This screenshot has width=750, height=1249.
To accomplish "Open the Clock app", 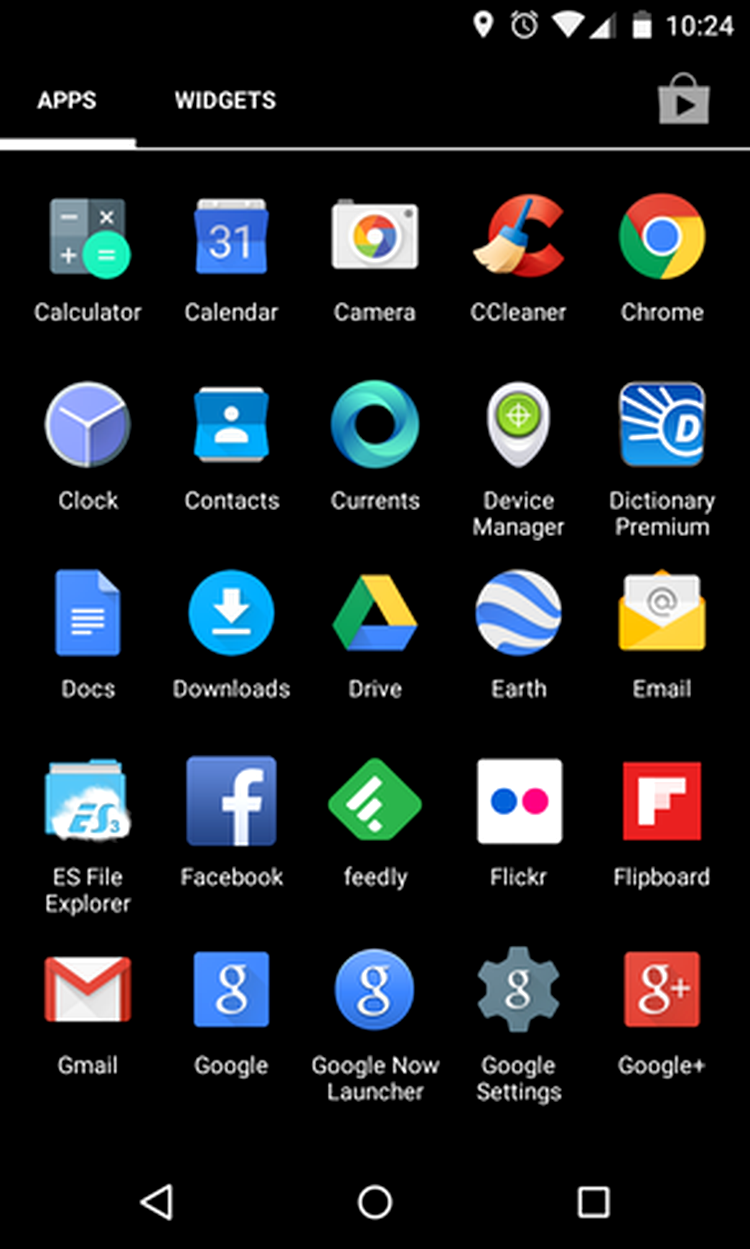I will pyautogui.click(x=88, y=425).
